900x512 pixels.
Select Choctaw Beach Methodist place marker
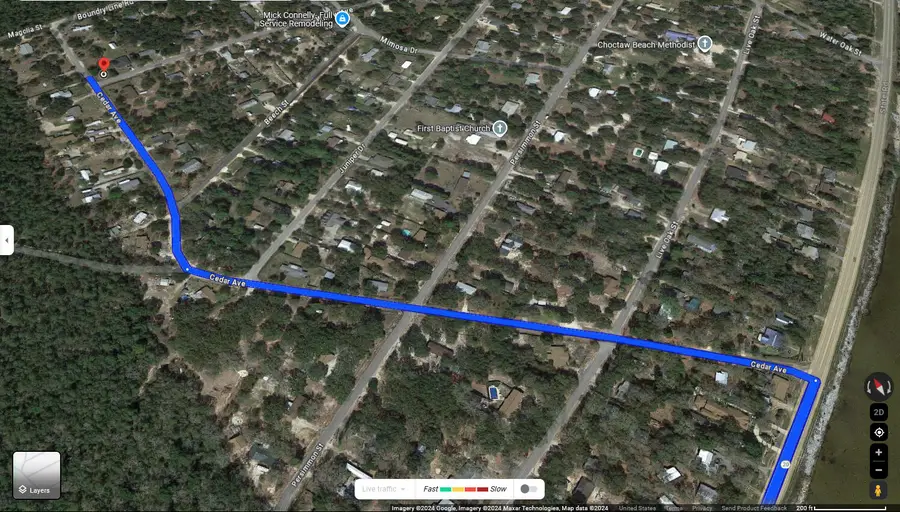click(704, 44)
